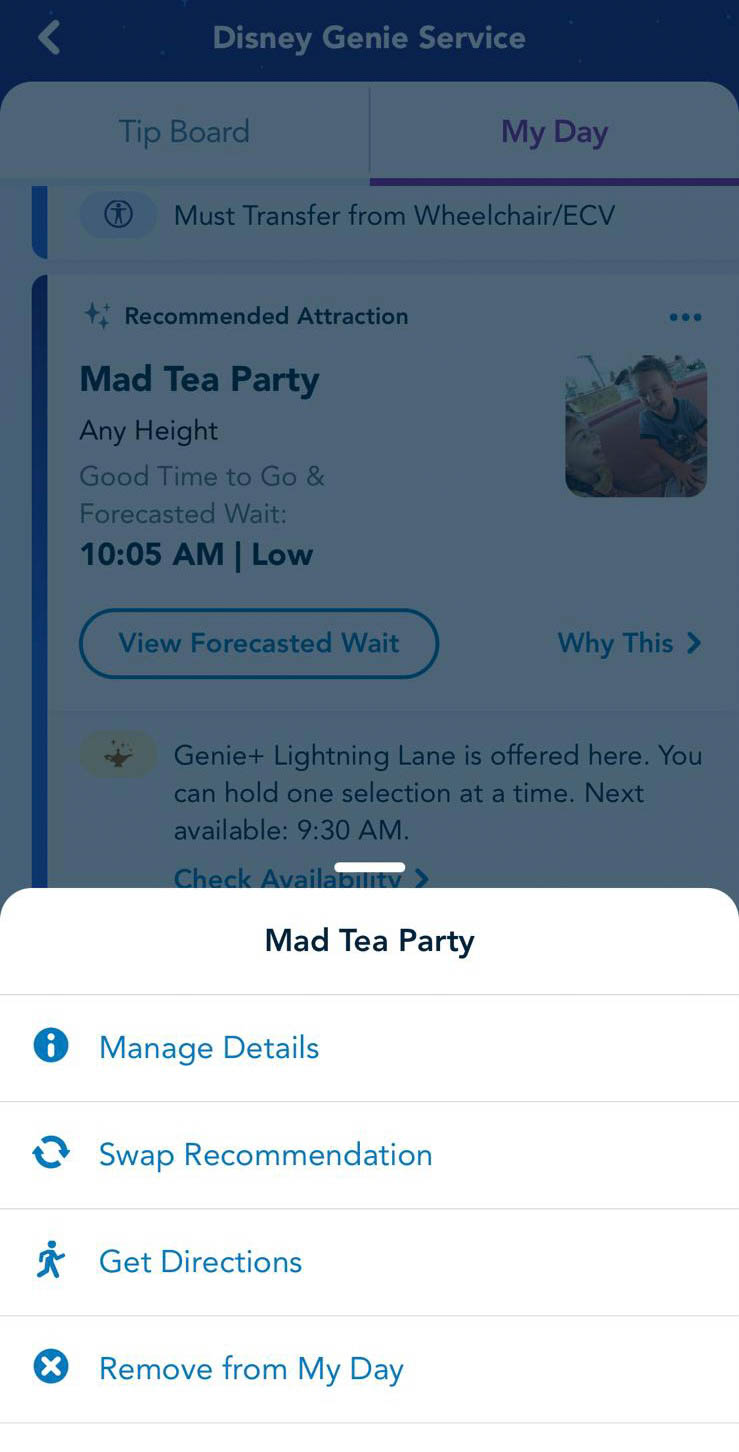
Task: Remove Mad Tea Party from My Day
Action: (x=250, y=1369)
